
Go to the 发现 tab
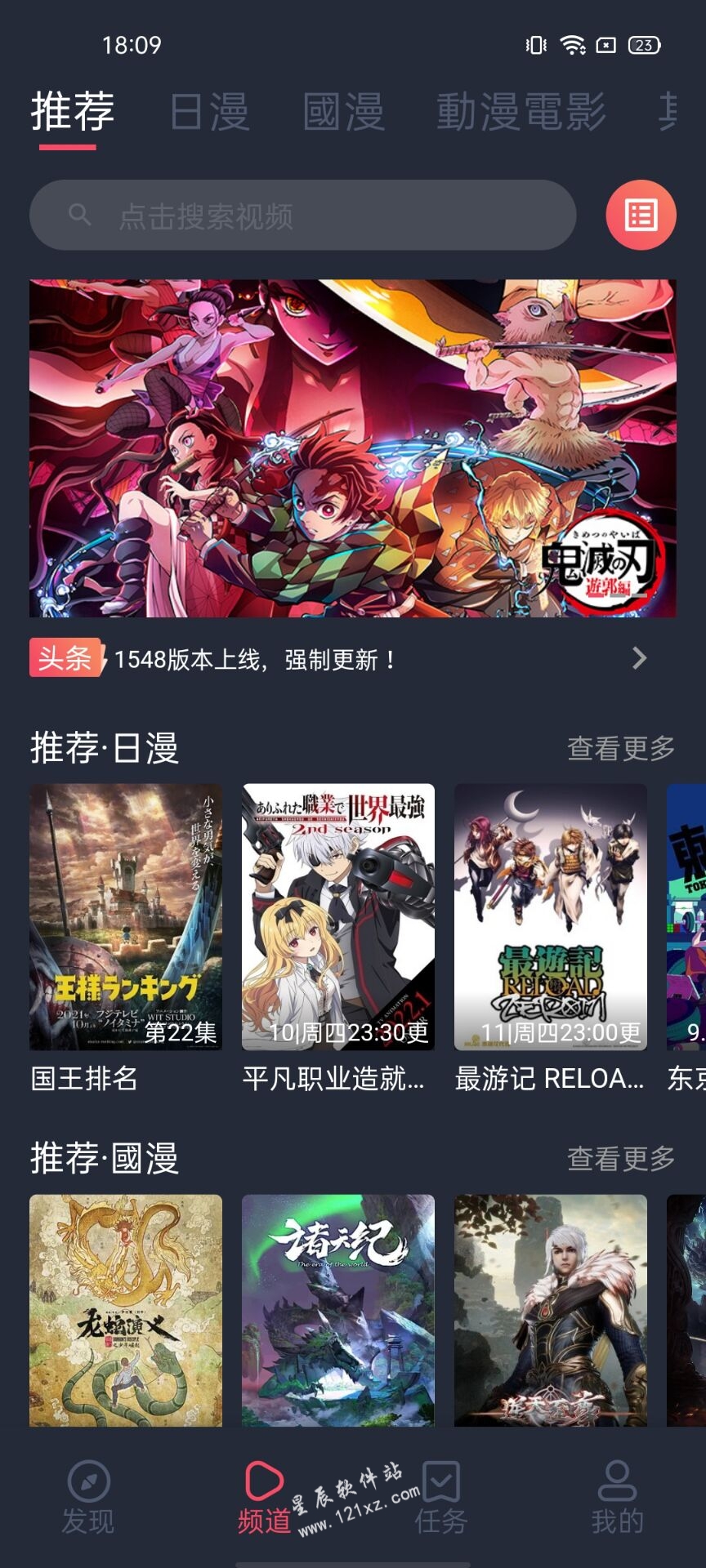pos(88,1496)
